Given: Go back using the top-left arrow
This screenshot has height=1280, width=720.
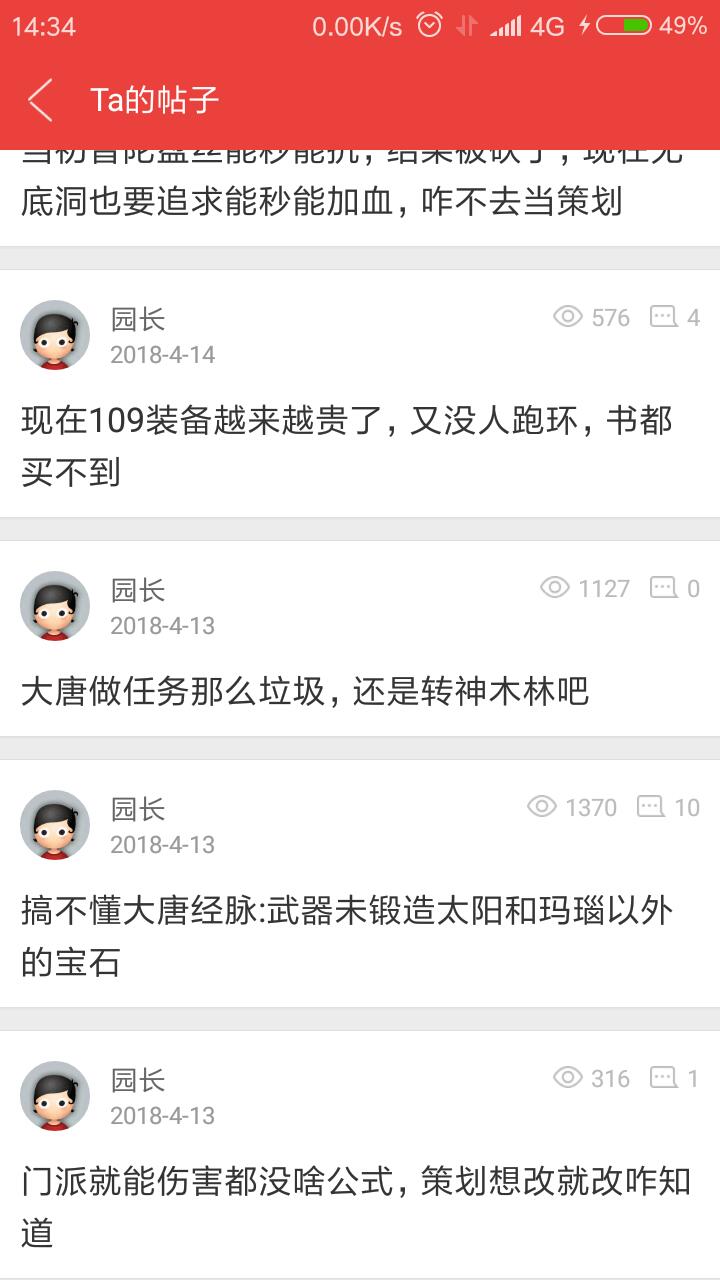Looking at the screenshot, I should pos(40,100).
